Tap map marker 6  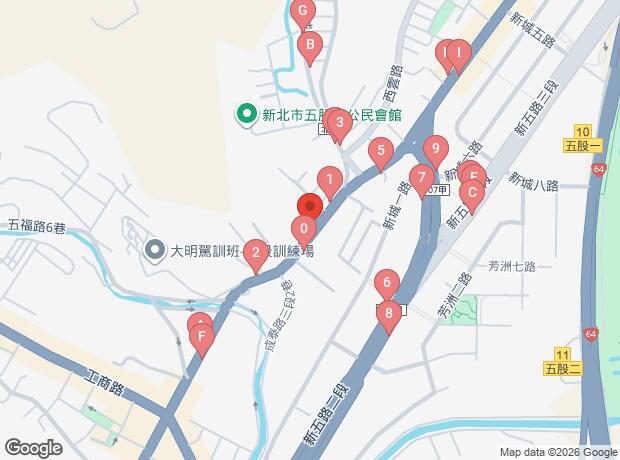coord(386,282)
